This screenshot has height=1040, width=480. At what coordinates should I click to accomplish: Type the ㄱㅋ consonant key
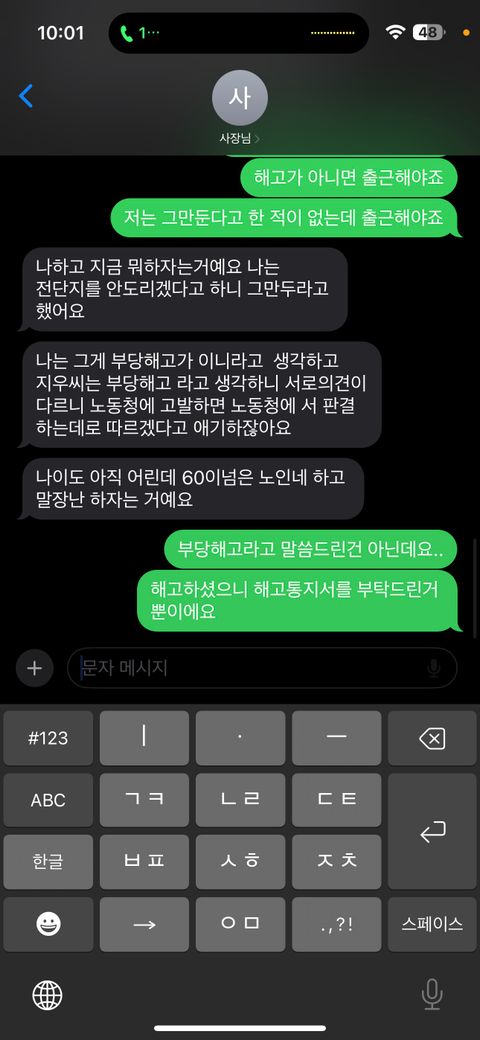pyautogui.click(x=144, y=800)
